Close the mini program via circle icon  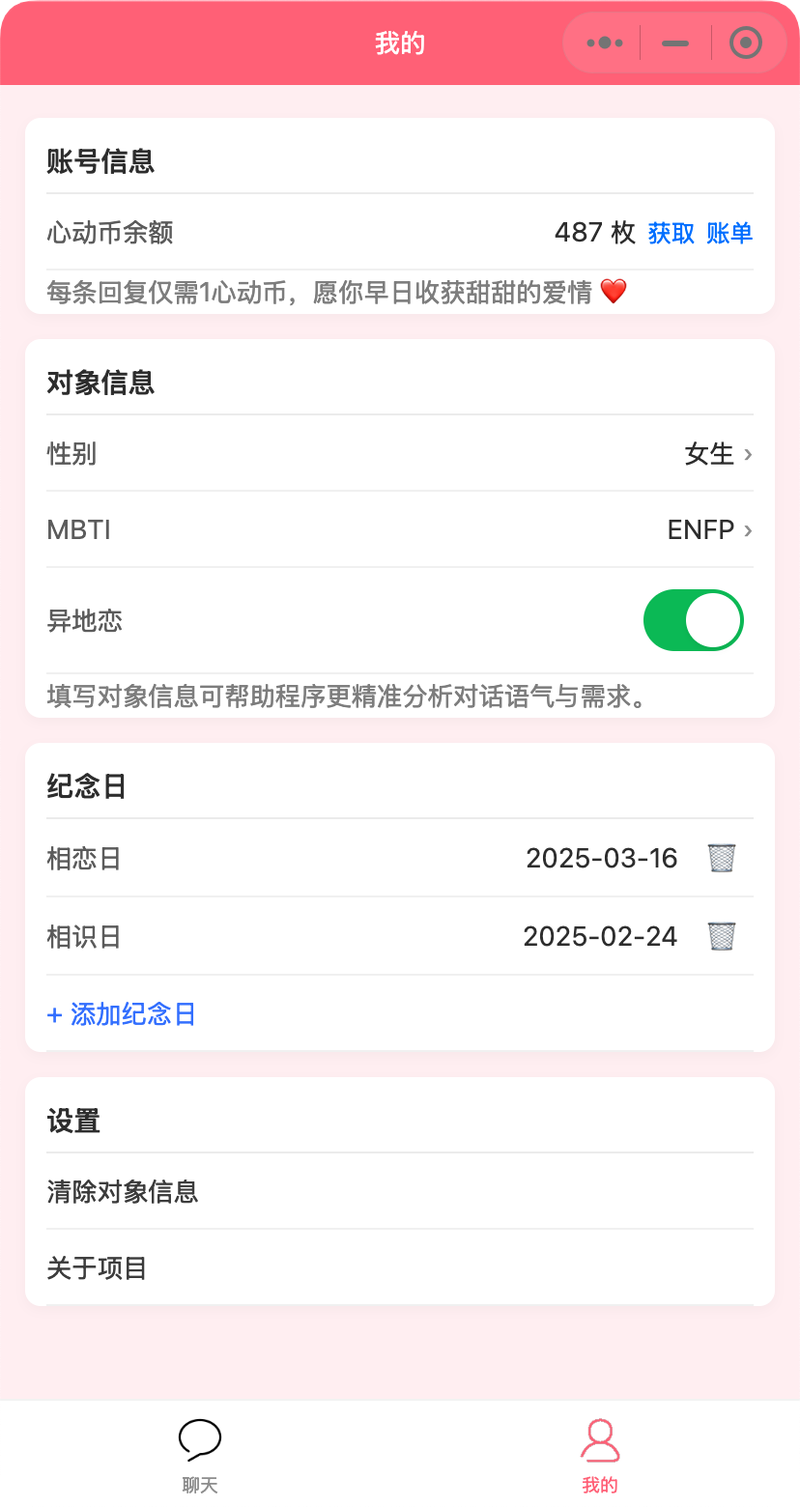coord(746,43)
